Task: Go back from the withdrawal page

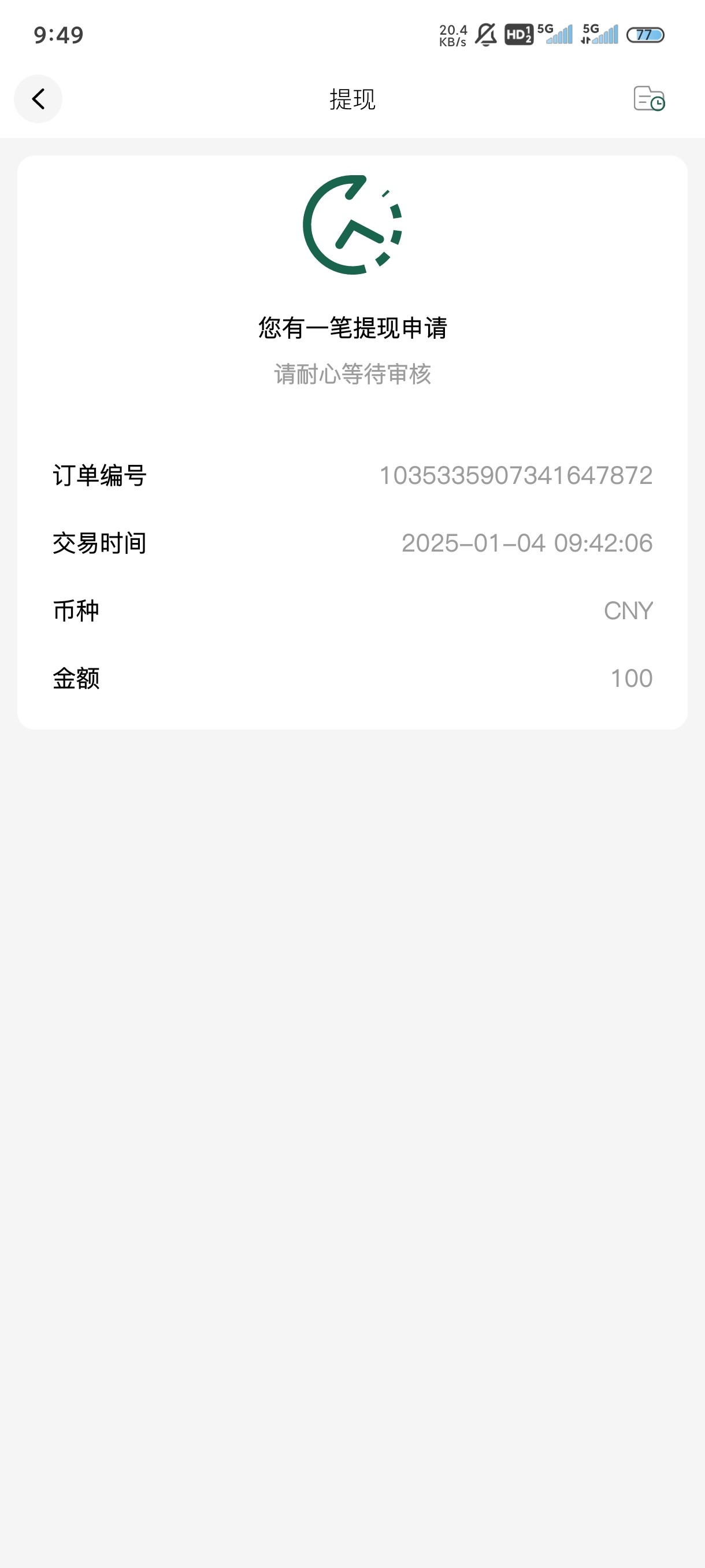Action: coord(38,99)
